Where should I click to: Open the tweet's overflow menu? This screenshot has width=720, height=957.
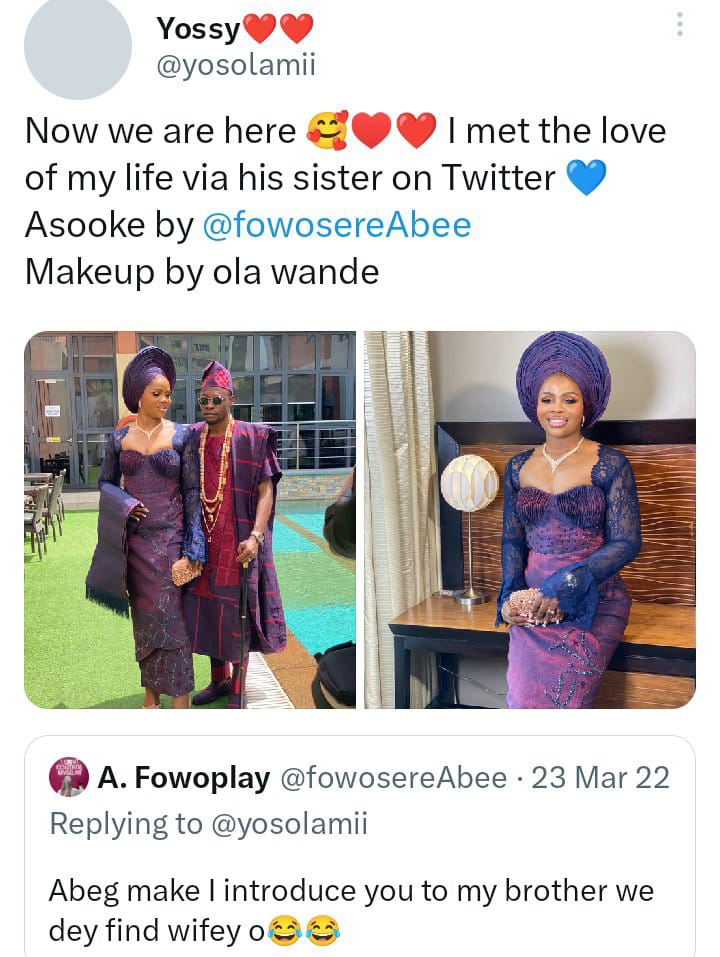click(x=680, y=25)
